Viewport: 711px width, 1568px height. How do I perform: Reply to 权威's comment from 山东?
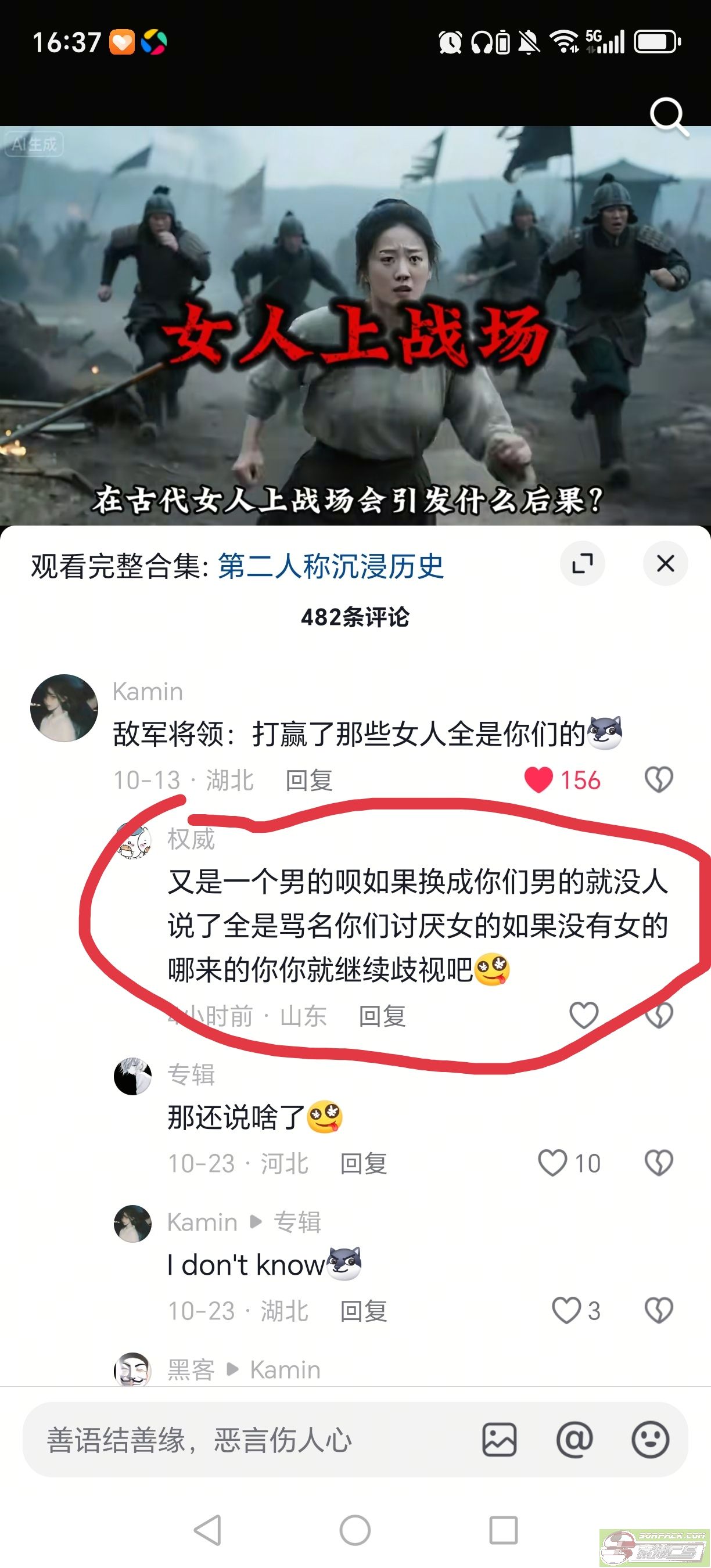382,1016
